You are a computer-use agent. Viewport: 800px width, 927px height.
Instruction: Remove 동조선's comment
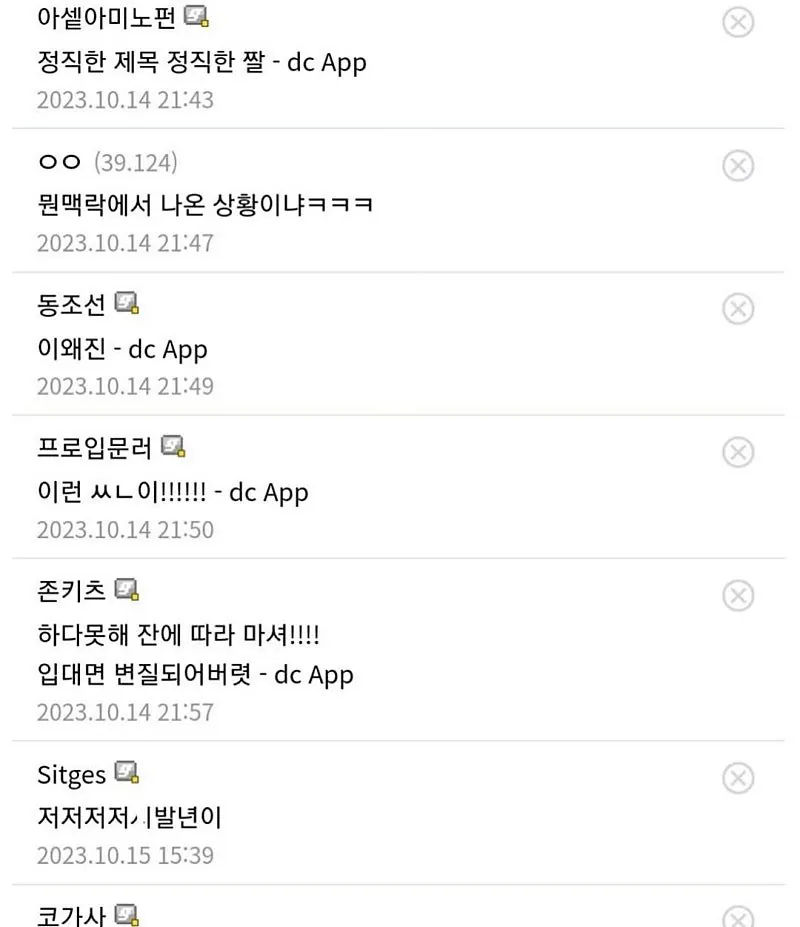click(738, 308)
